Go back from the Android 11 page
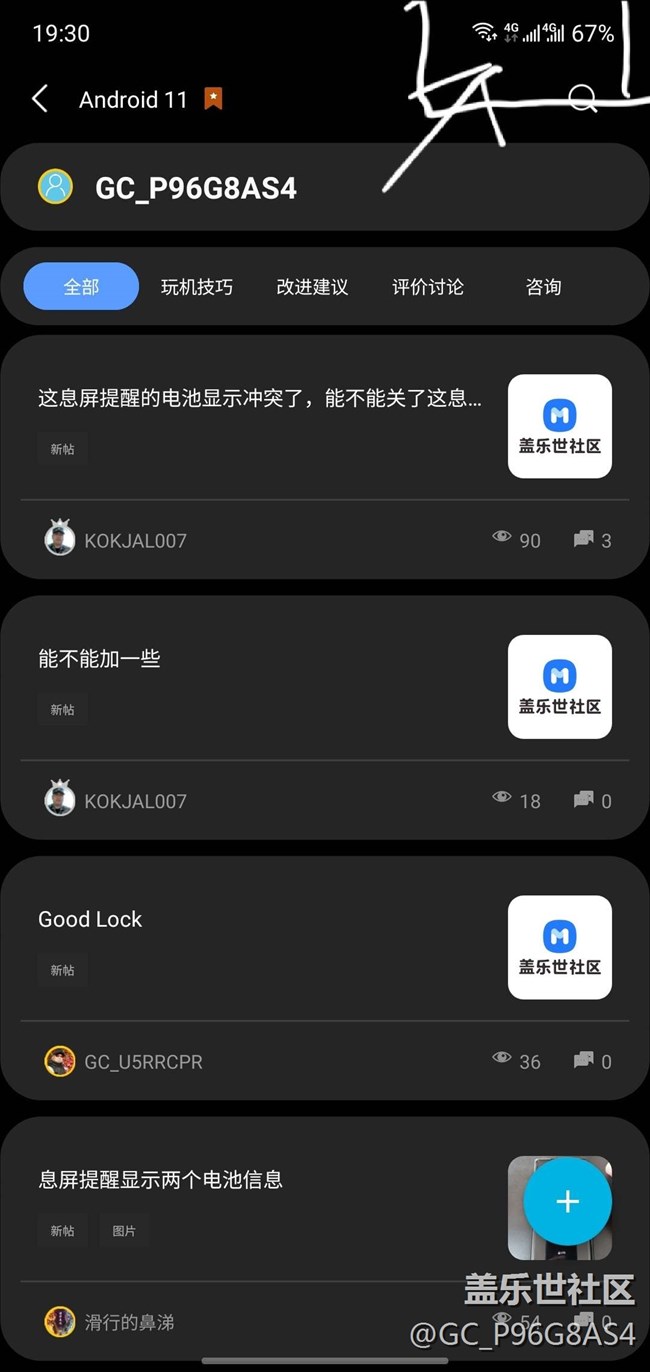Screen dimensions: 650x1372 [x=40, y=99]
